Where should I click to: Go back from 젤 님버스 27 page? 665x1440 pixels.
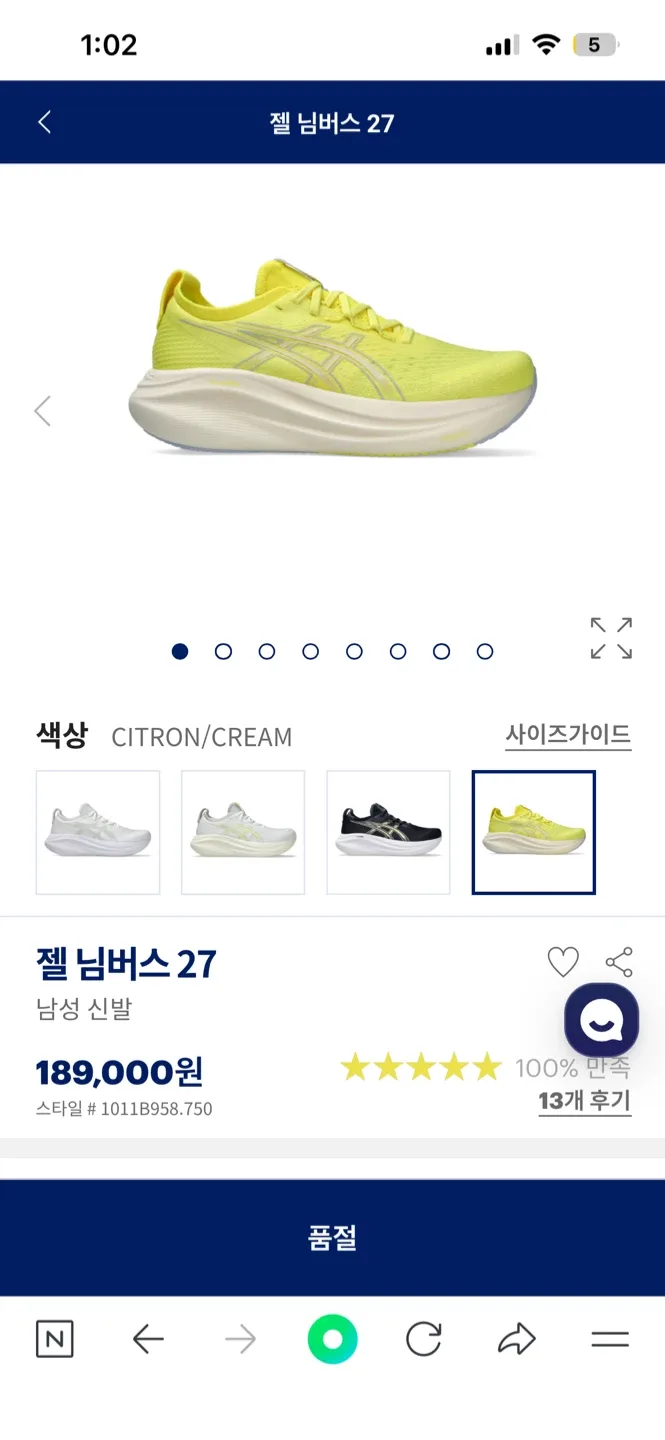(x=44, y=122)
